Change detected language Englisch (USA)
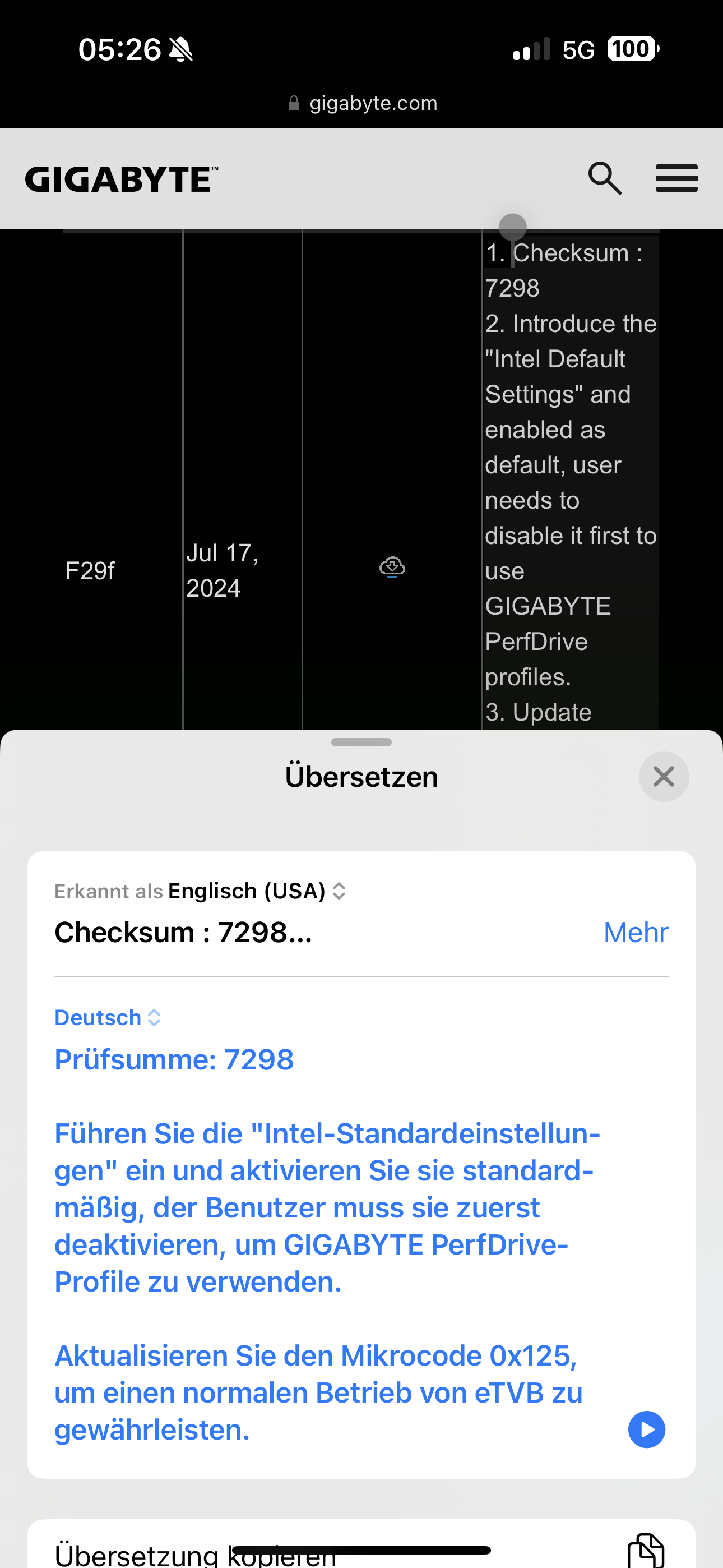This screenshot has height=1568, width=723. point(256,891)
